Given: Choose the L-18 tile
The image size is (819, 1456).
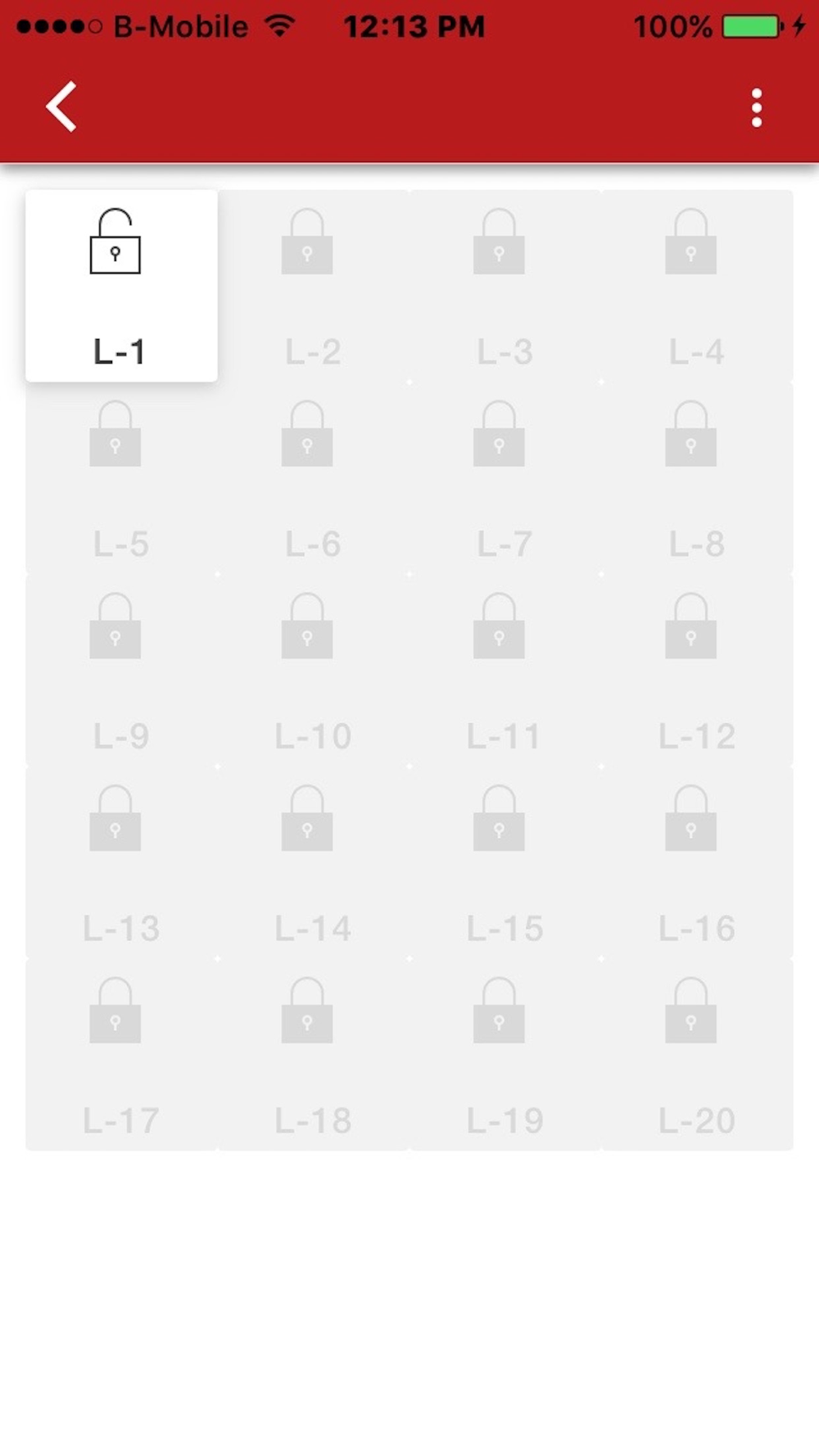Looking at the screenshot, I should click(314, 1055).
